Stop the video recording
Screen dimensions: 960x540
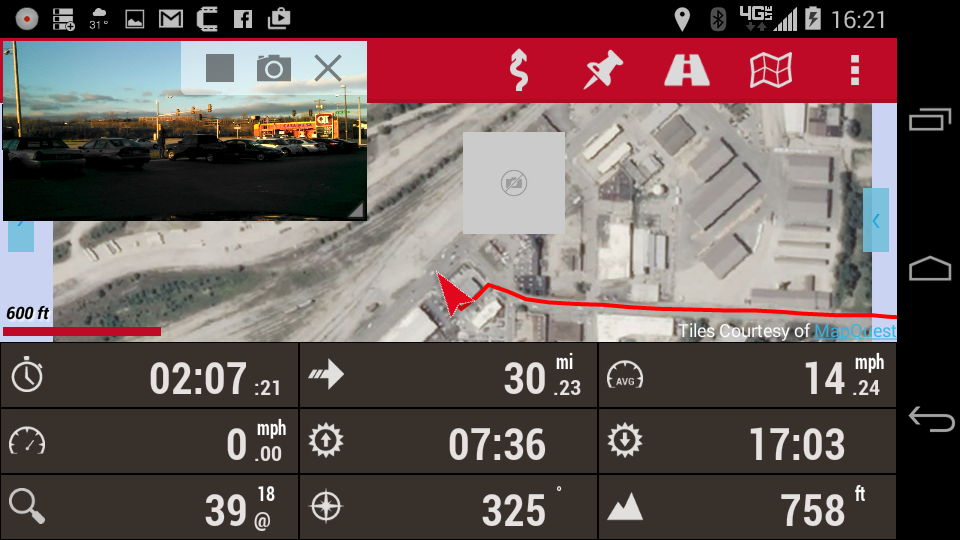(220, 68)
